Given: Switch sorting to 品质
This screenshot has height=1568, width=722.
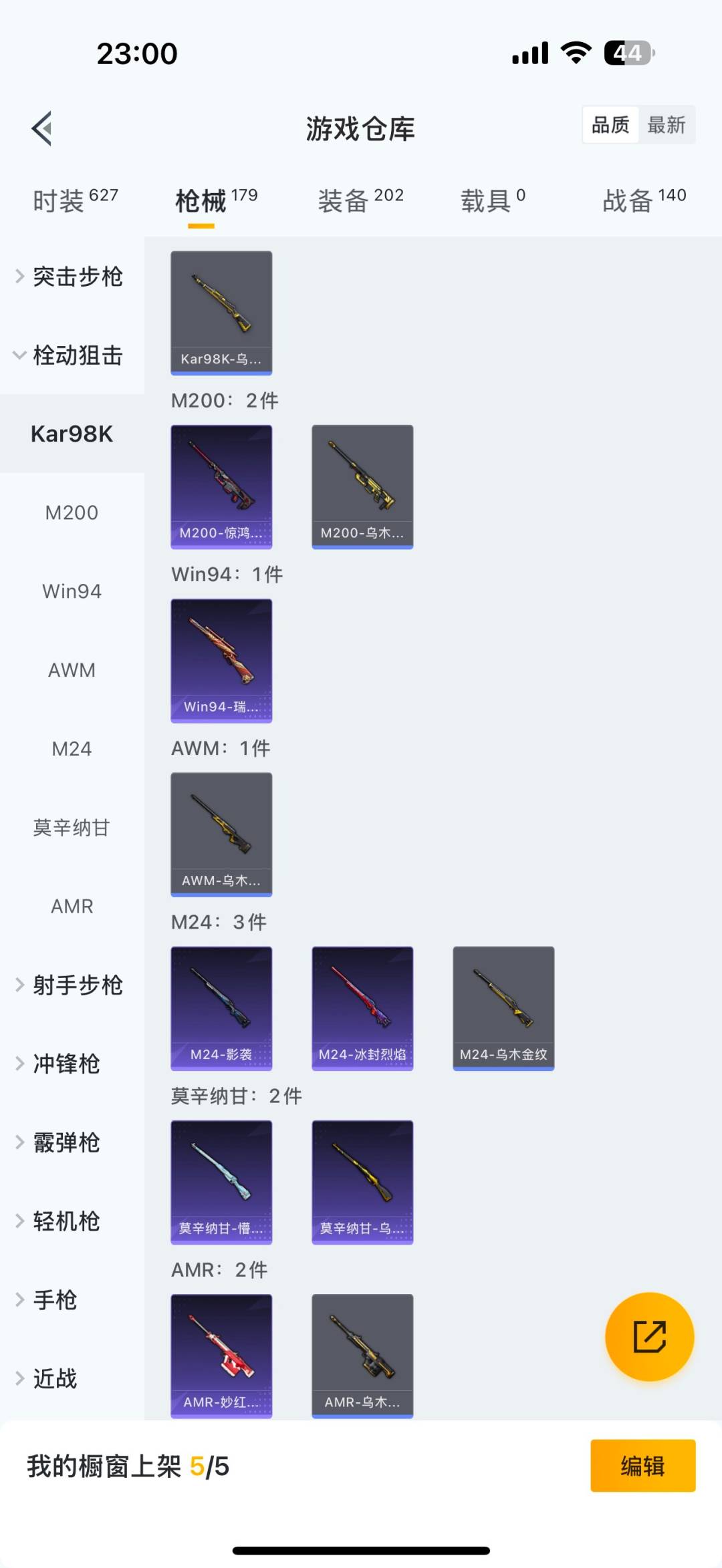Looking at the screenshot, I should pos(610,125).
